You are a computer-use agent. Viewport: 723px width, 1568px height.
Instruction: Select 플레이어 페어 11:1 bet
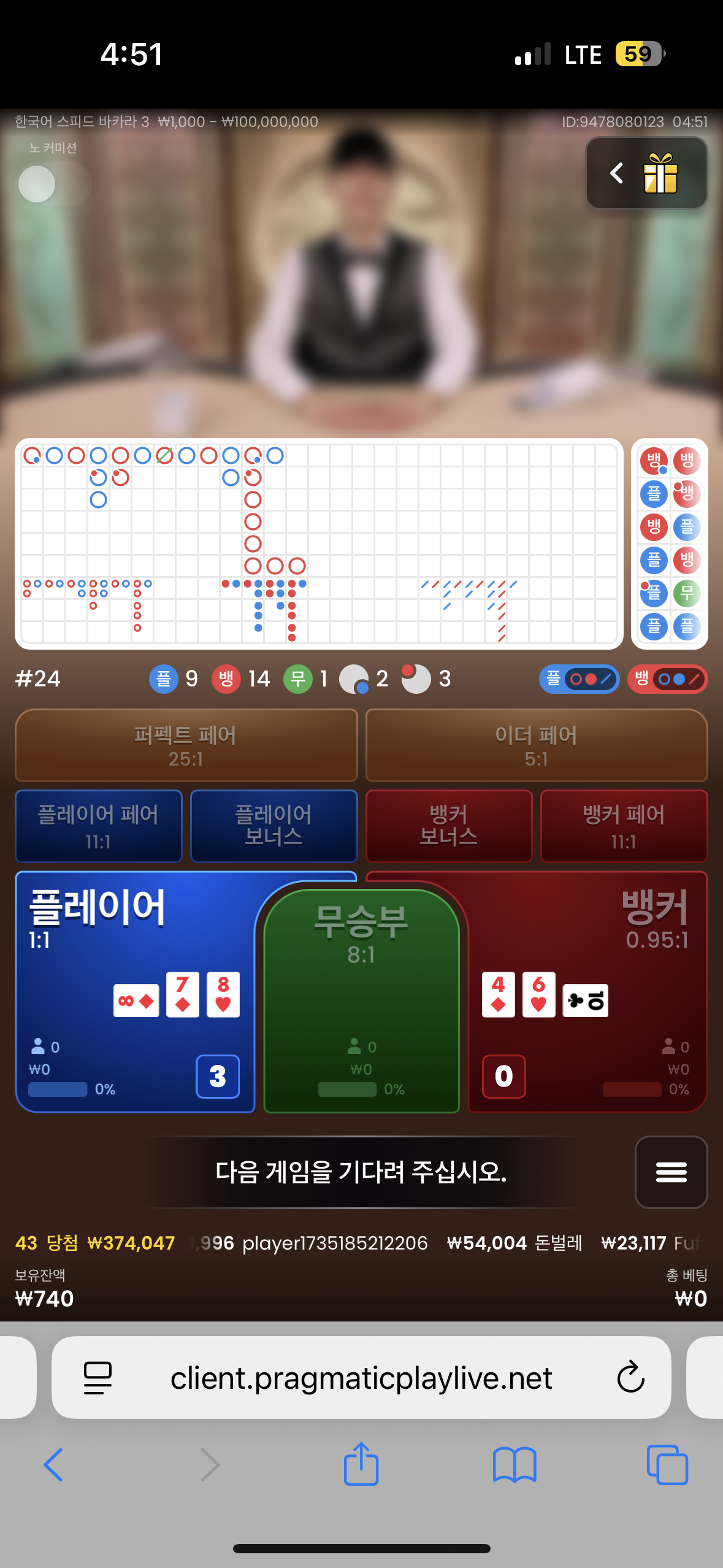[x=99, y=826]
